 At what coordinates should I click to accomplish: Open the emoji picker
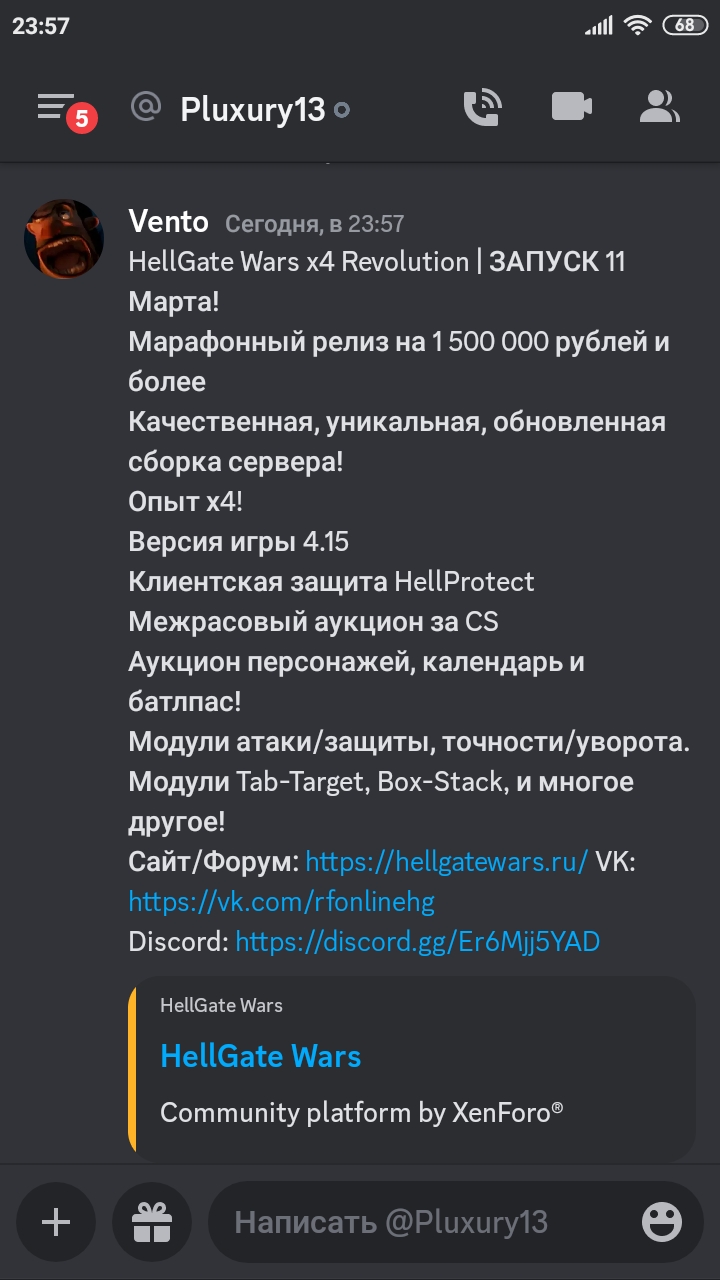662,1222
